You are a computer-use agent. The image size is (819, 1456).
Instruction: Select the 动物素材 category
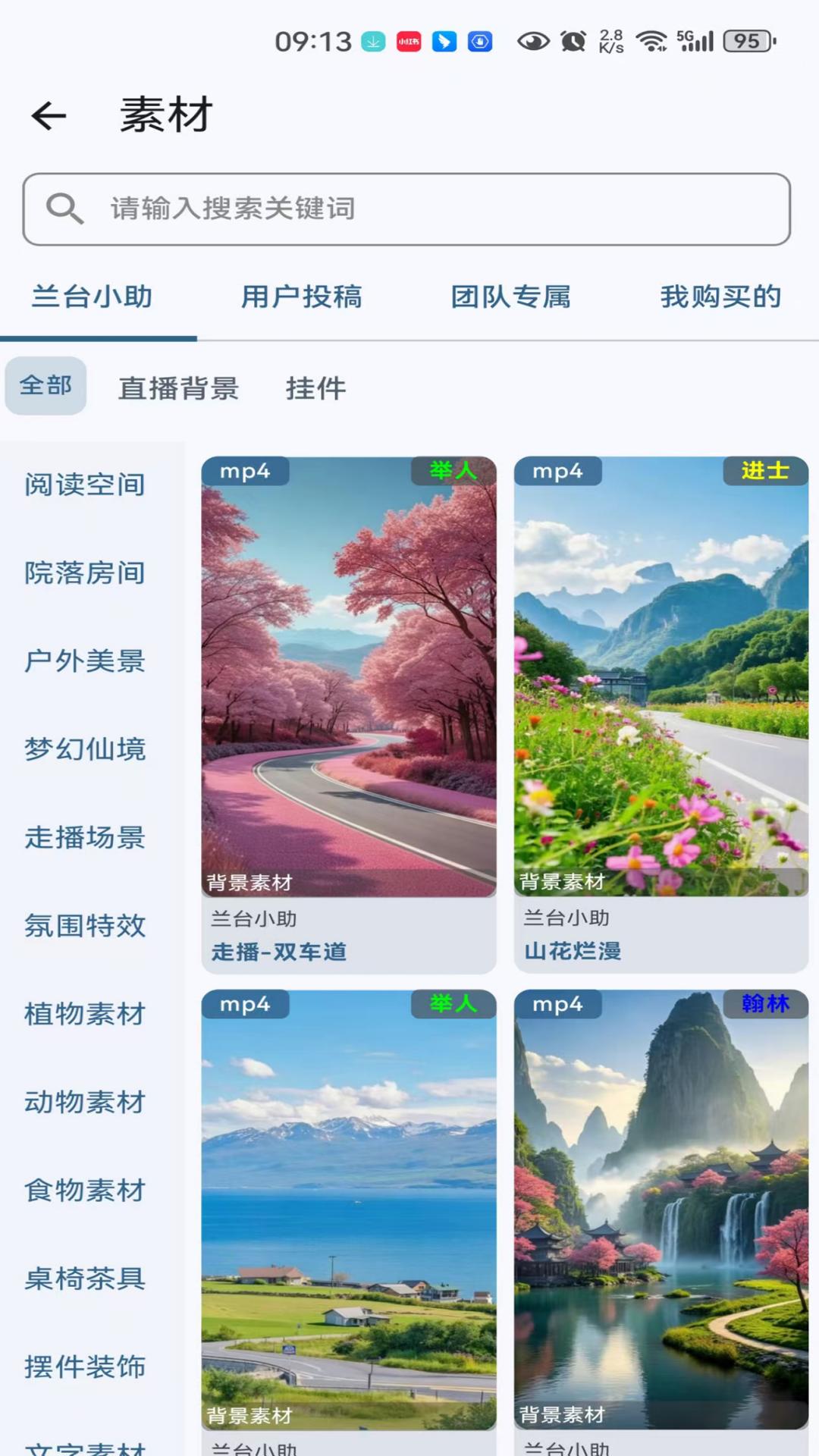click(84, 1103)
